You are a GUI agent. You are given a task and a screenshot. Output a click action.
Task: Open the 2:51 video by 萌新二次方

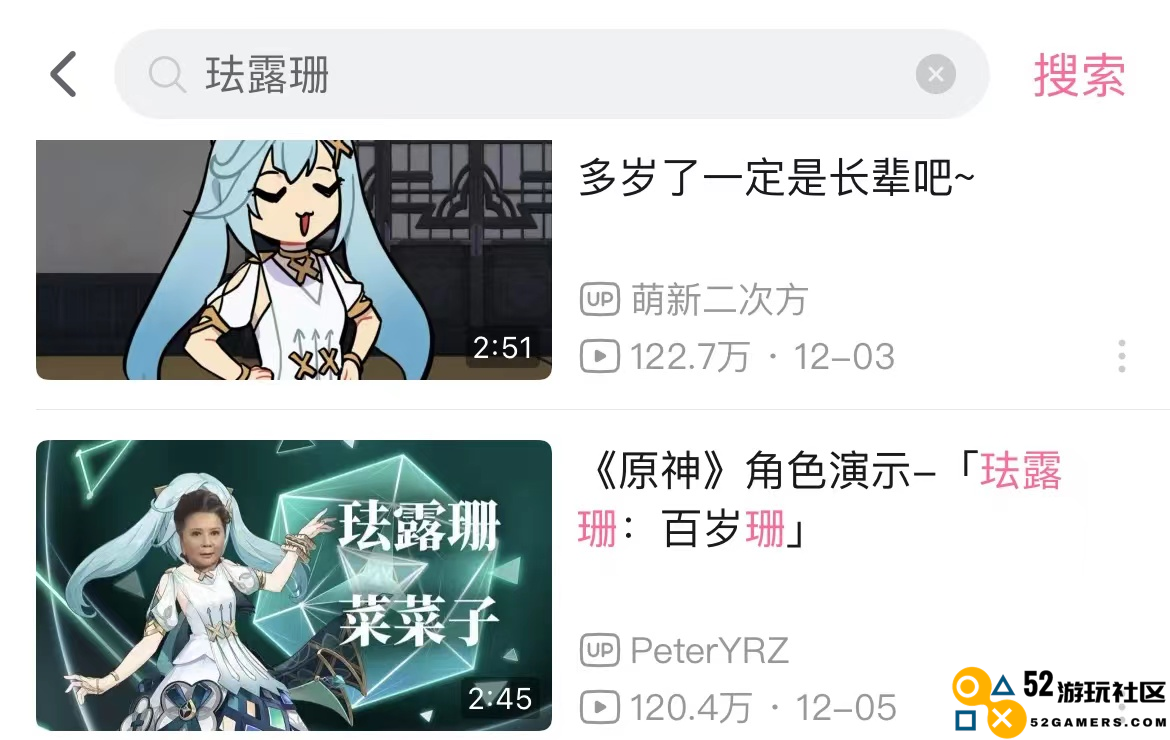coord(294,260)
